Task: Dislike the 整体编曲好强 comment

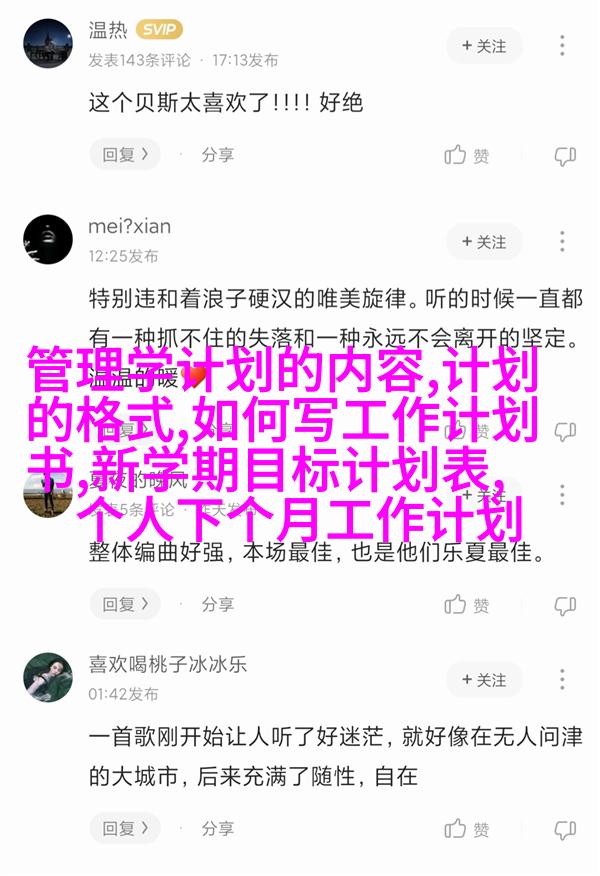Action: click(565, 605)
